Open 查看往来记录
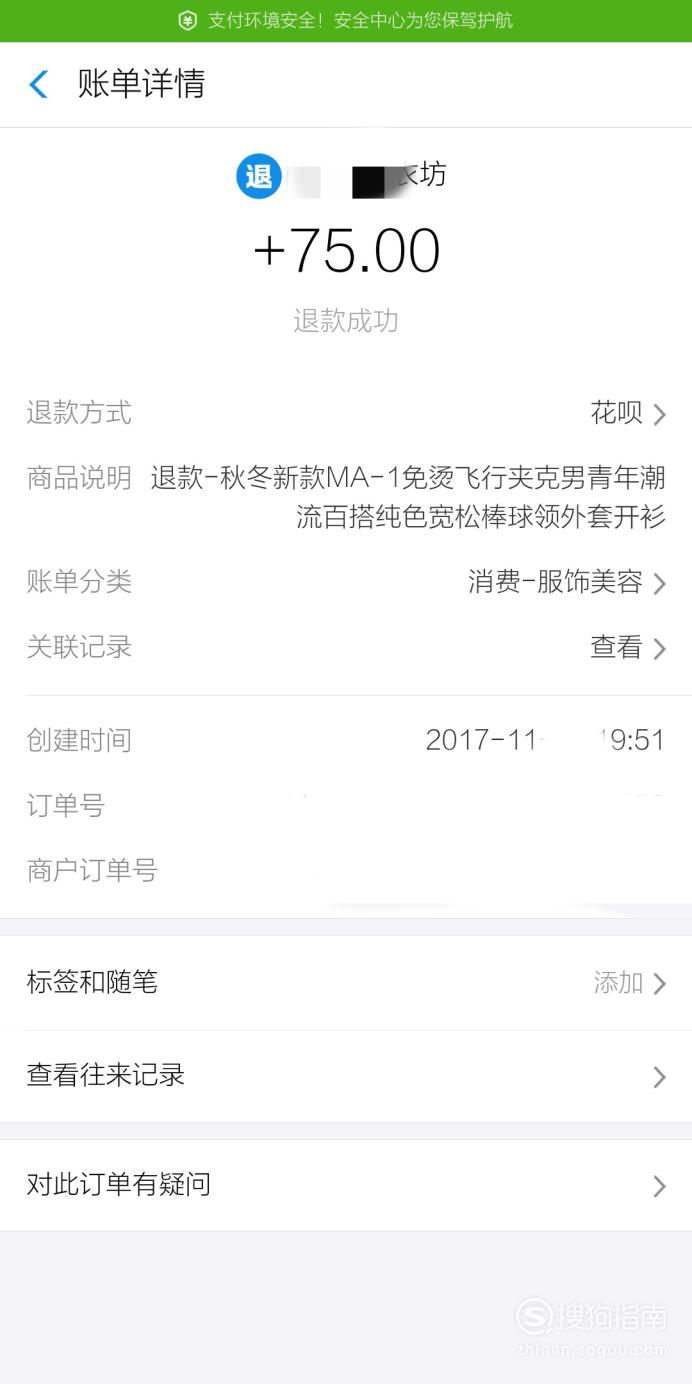Image resolution: width=692 pixels, height=1384 pixels. [x=346, y=1076]
